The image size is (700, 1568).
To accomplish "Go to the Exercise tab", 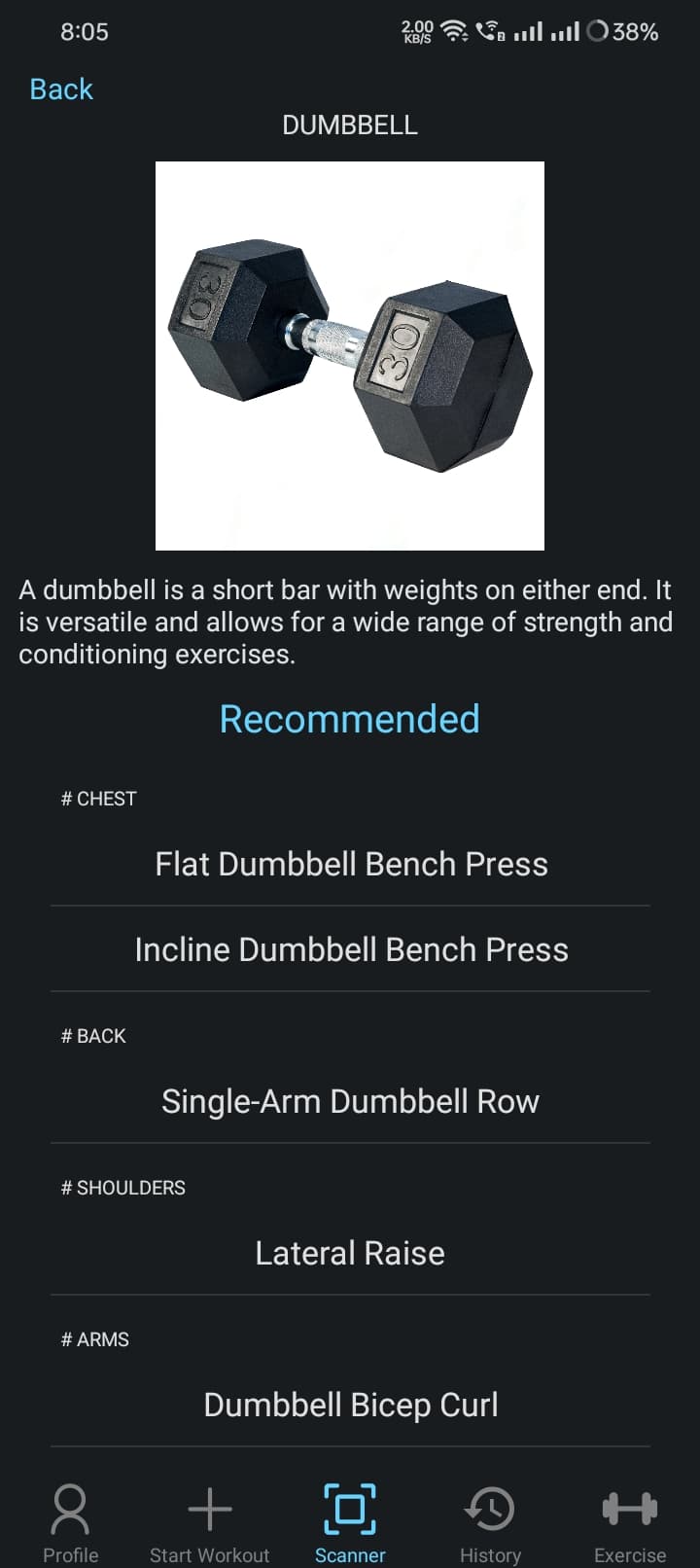I will click(630, 1522).
